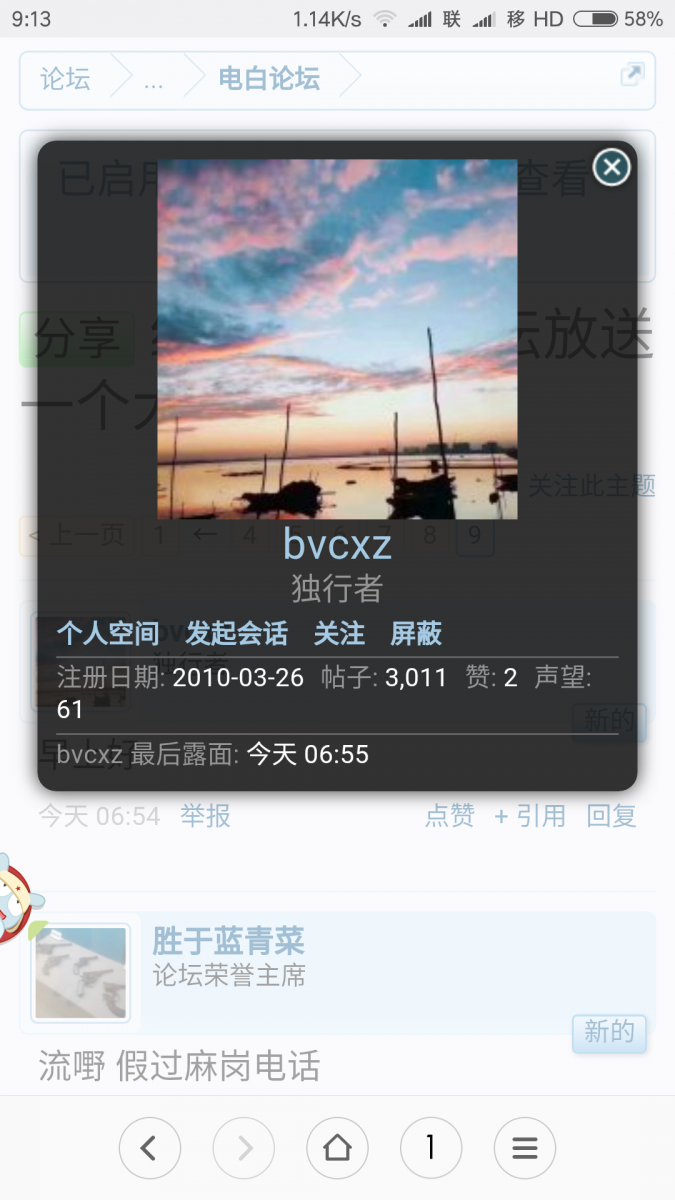Go back in the browser

click(149, 1148)
